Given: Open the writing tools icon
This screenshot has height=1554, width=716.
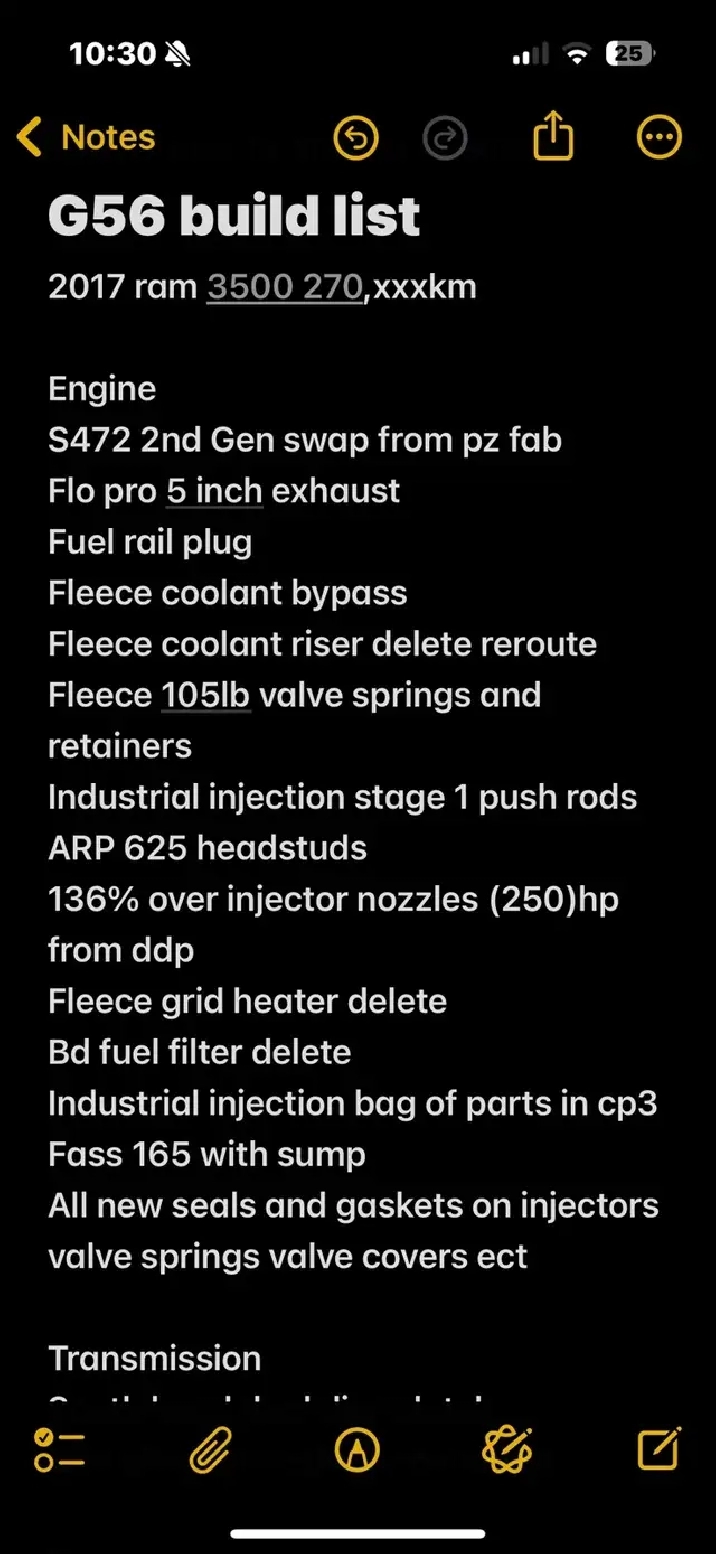Looking at the screenshot, I should pyautogui.click(x=506, y=1449).
